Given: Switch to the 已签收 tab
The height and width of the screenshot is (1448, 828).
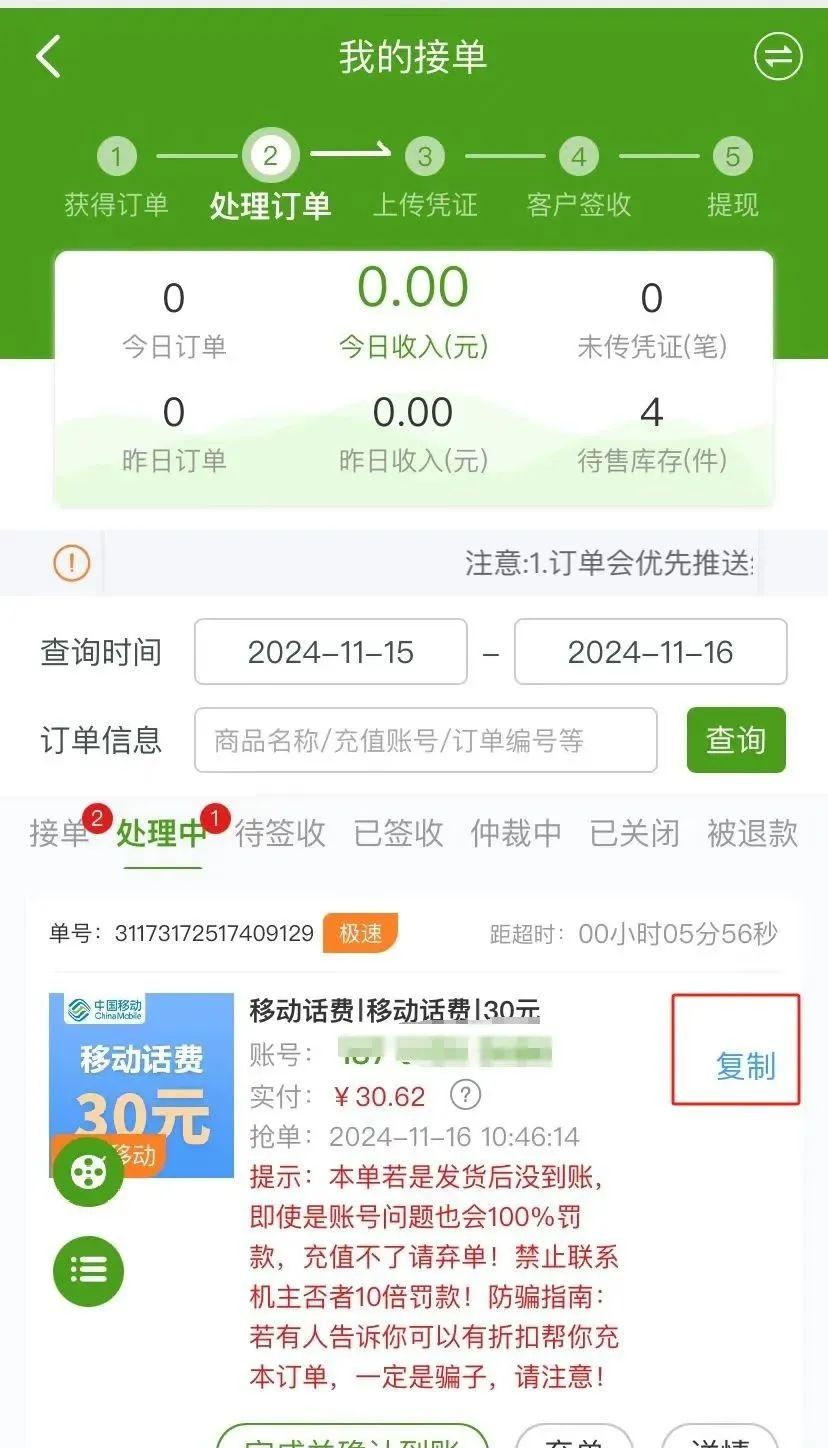Looking at the screenshot, I should pos(398,833).
